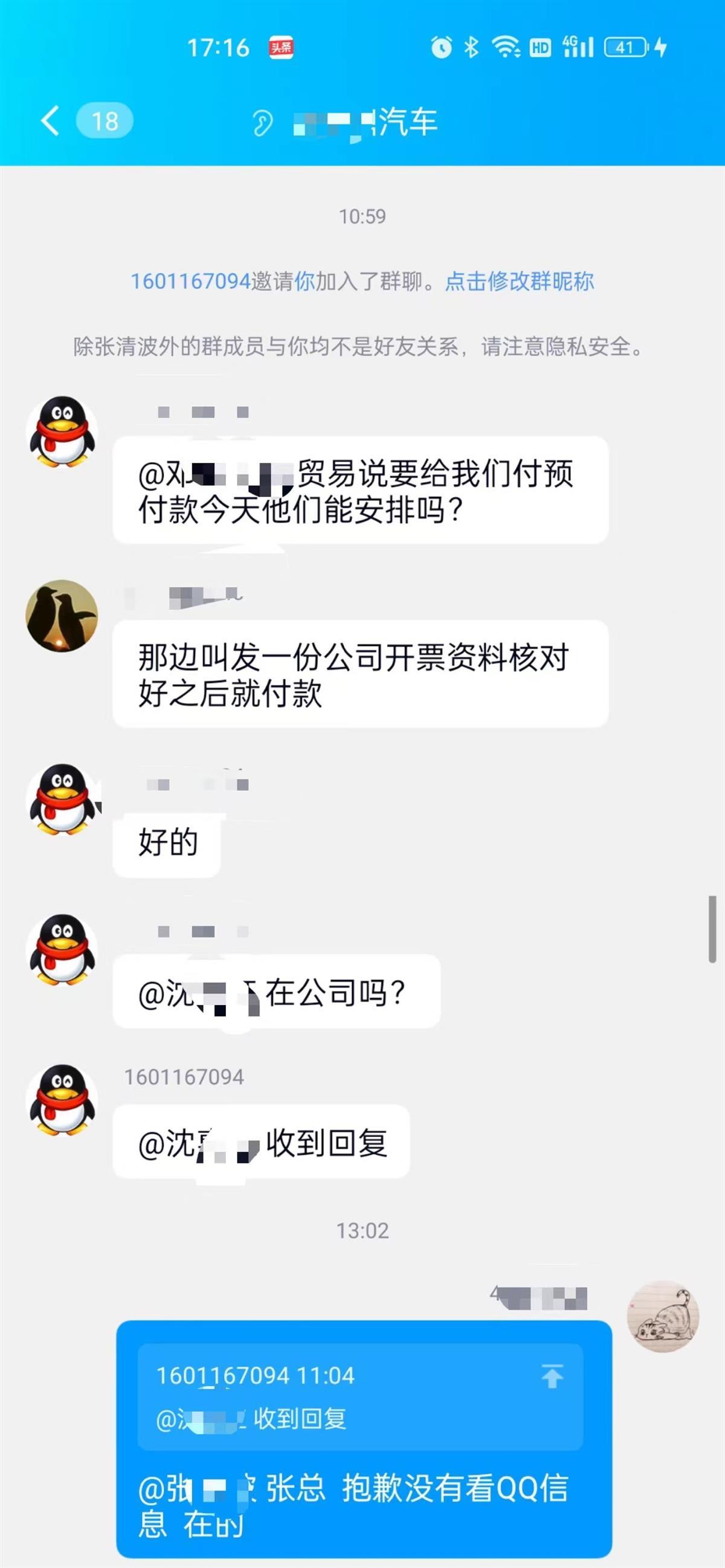Open the cat sketch avatar profile
Viewport: 725px width, 1568px height.
click(663, 1317)
